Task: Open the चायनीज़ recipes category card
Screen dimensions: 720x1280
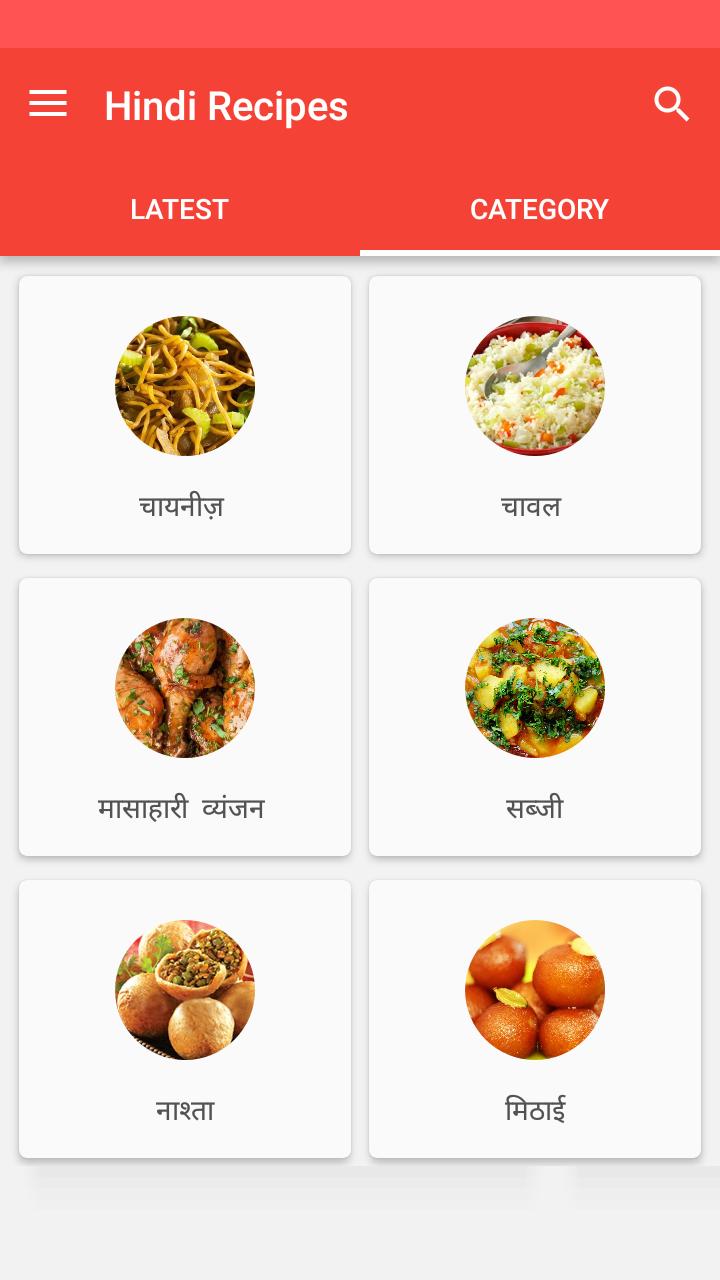Action: coord(184,415)
